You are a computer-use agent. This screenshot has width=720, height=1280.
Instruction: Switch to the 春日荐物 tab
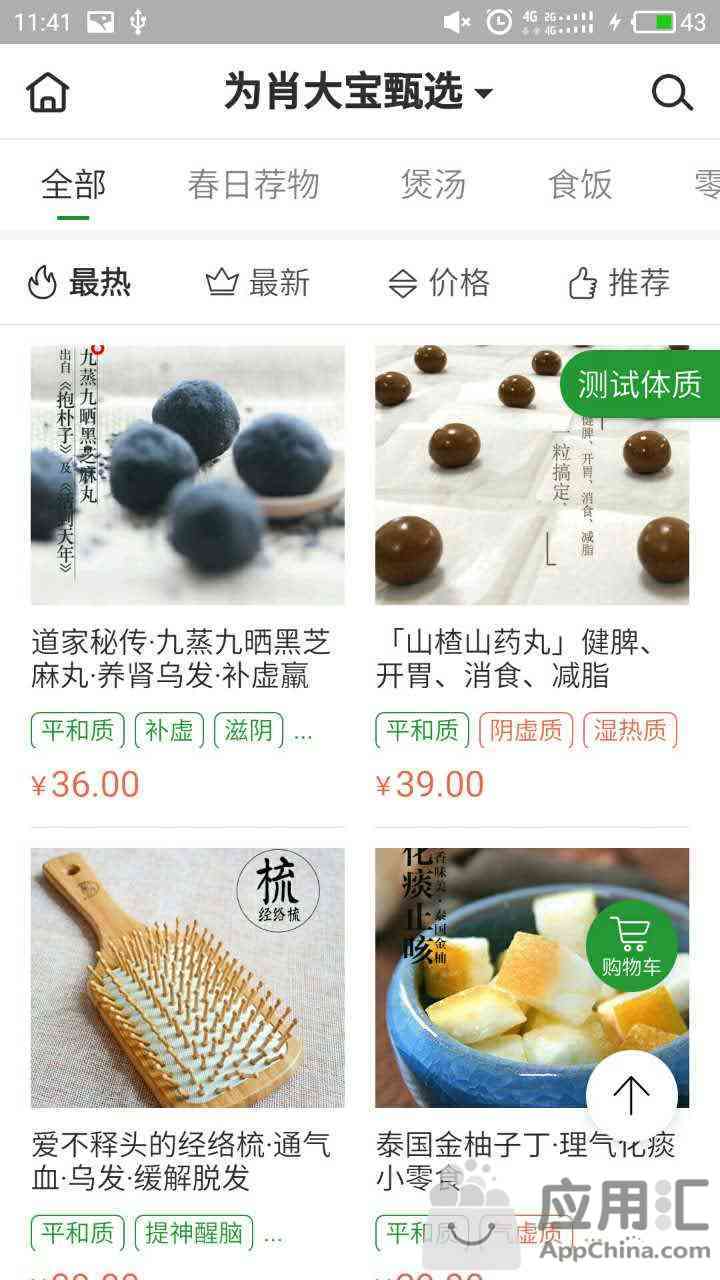pyautogui.click(x=253, y=185)
